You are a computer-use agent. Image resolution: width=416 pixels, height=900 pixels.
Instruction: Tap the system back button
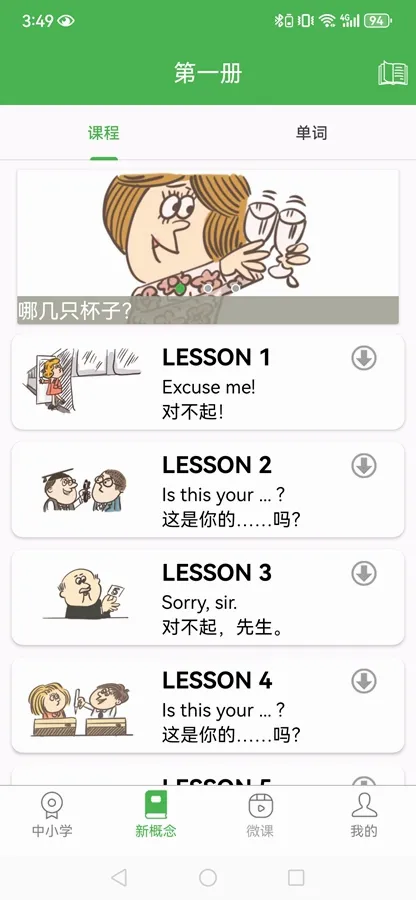pyautogui.click(x=119, y=877)
